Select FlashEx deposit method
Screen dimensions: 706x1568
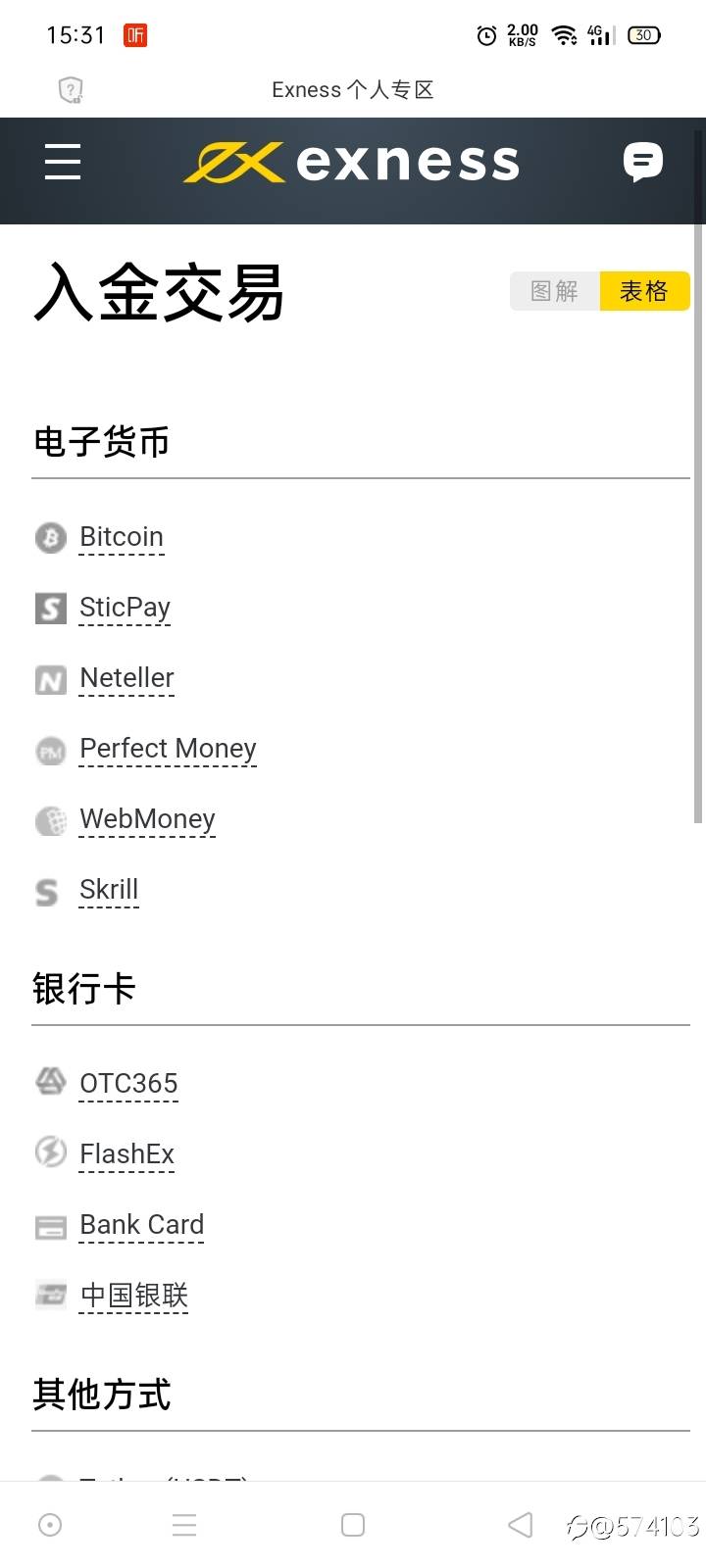(x=126, y=1154)
